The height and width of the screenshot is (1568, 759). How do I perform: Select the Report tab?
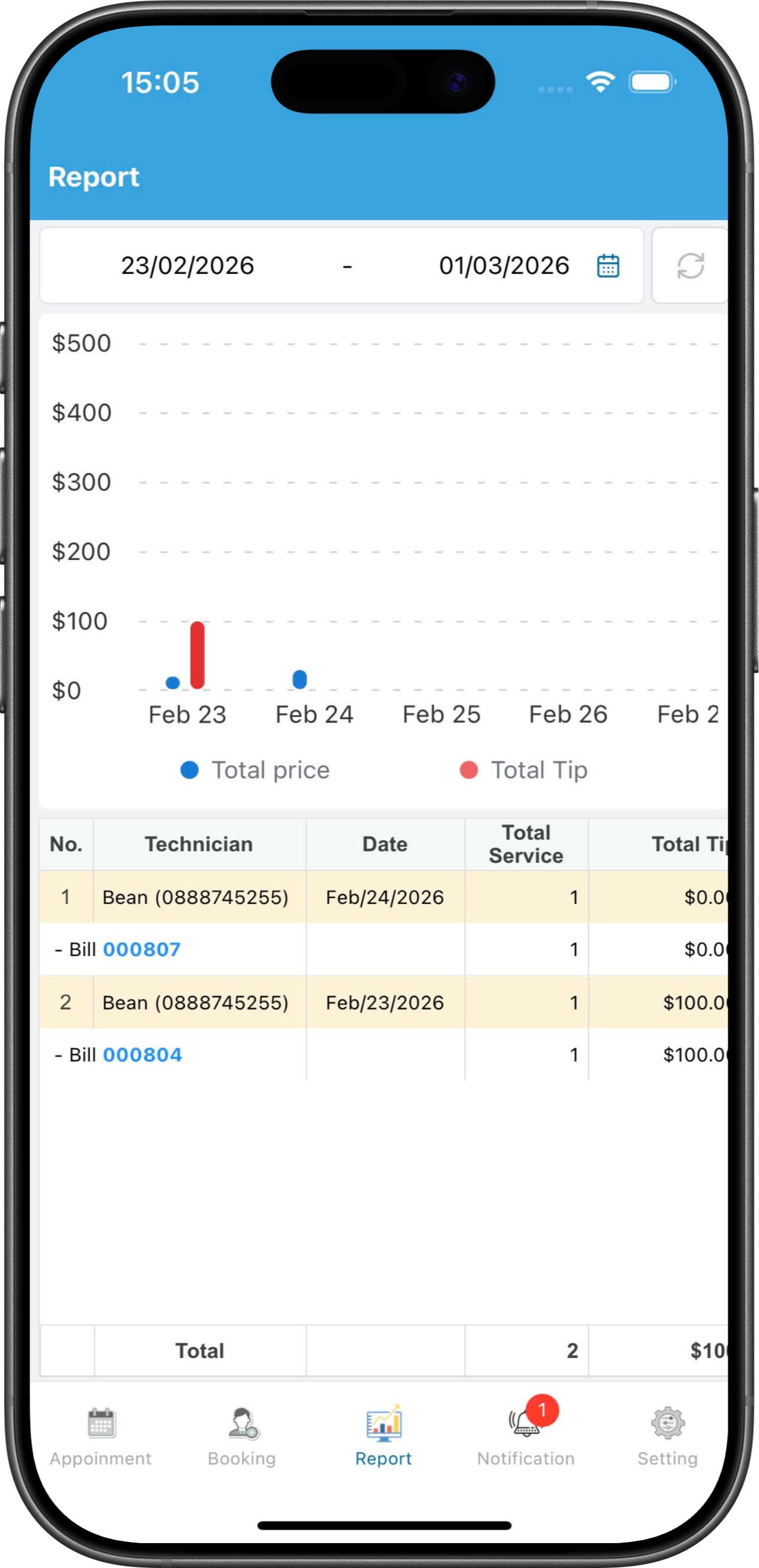pyautogui.click(x=383, y=1437)
